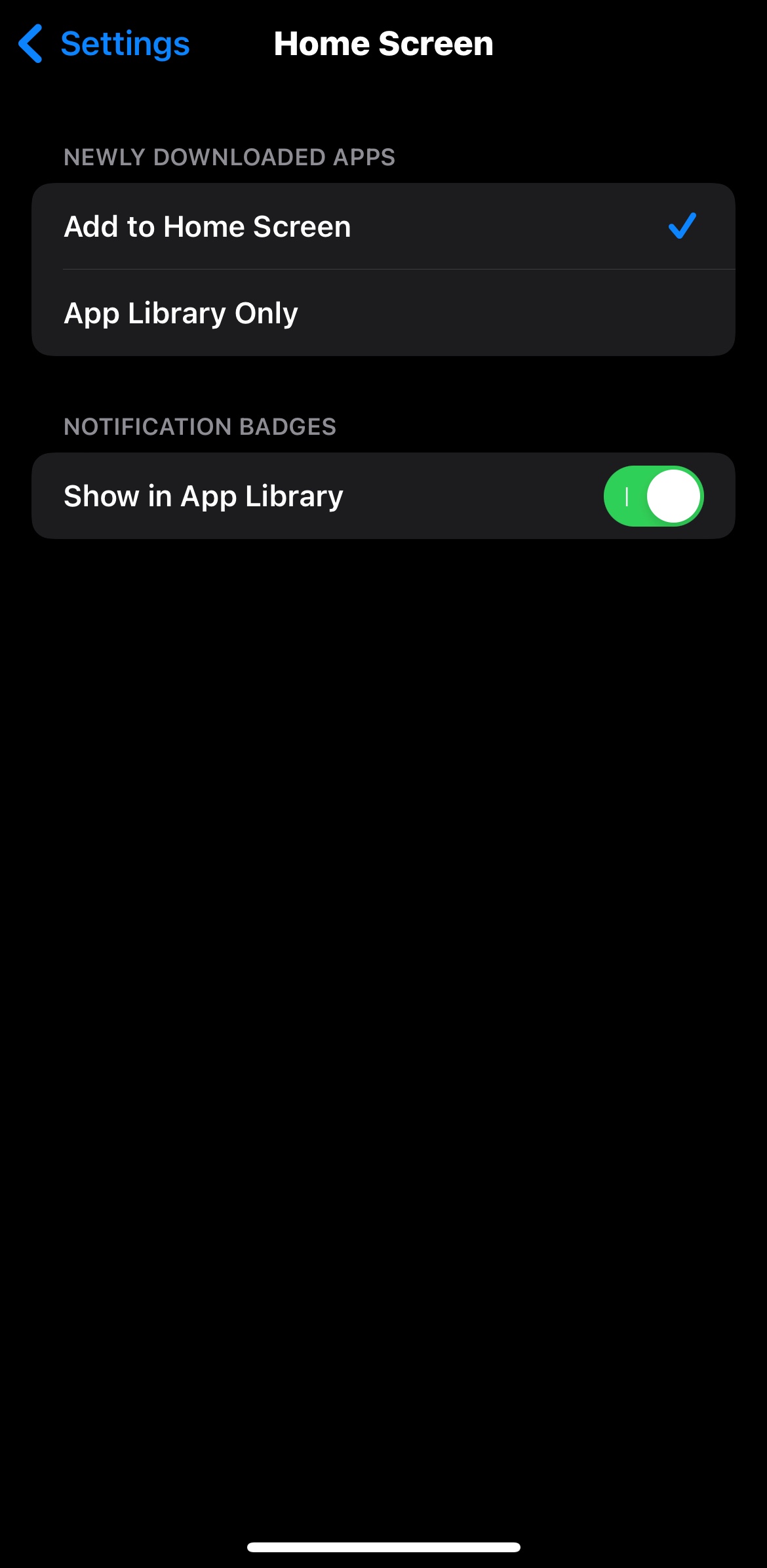The height and width of the screenshot is (1568, 767).
Task: Go back to Settings
Action: (105, 44)
